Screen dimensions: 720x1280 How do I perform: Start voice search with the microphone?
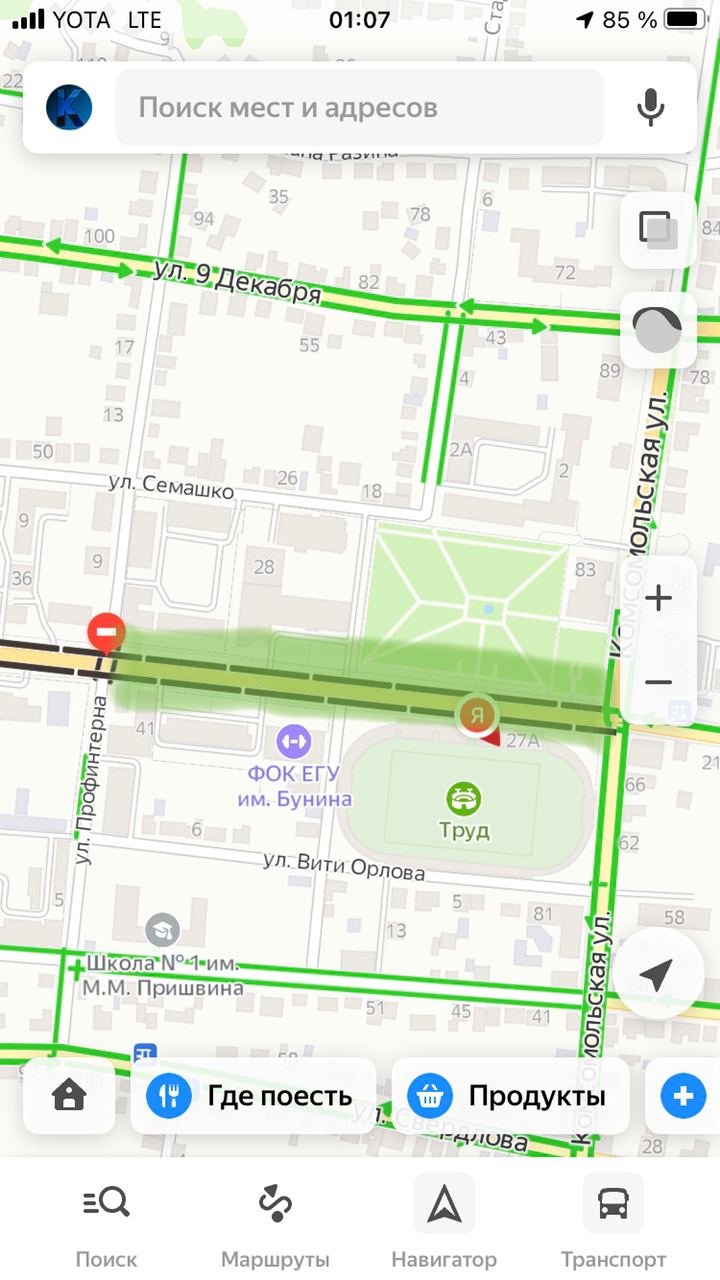(x=651, y=107)
